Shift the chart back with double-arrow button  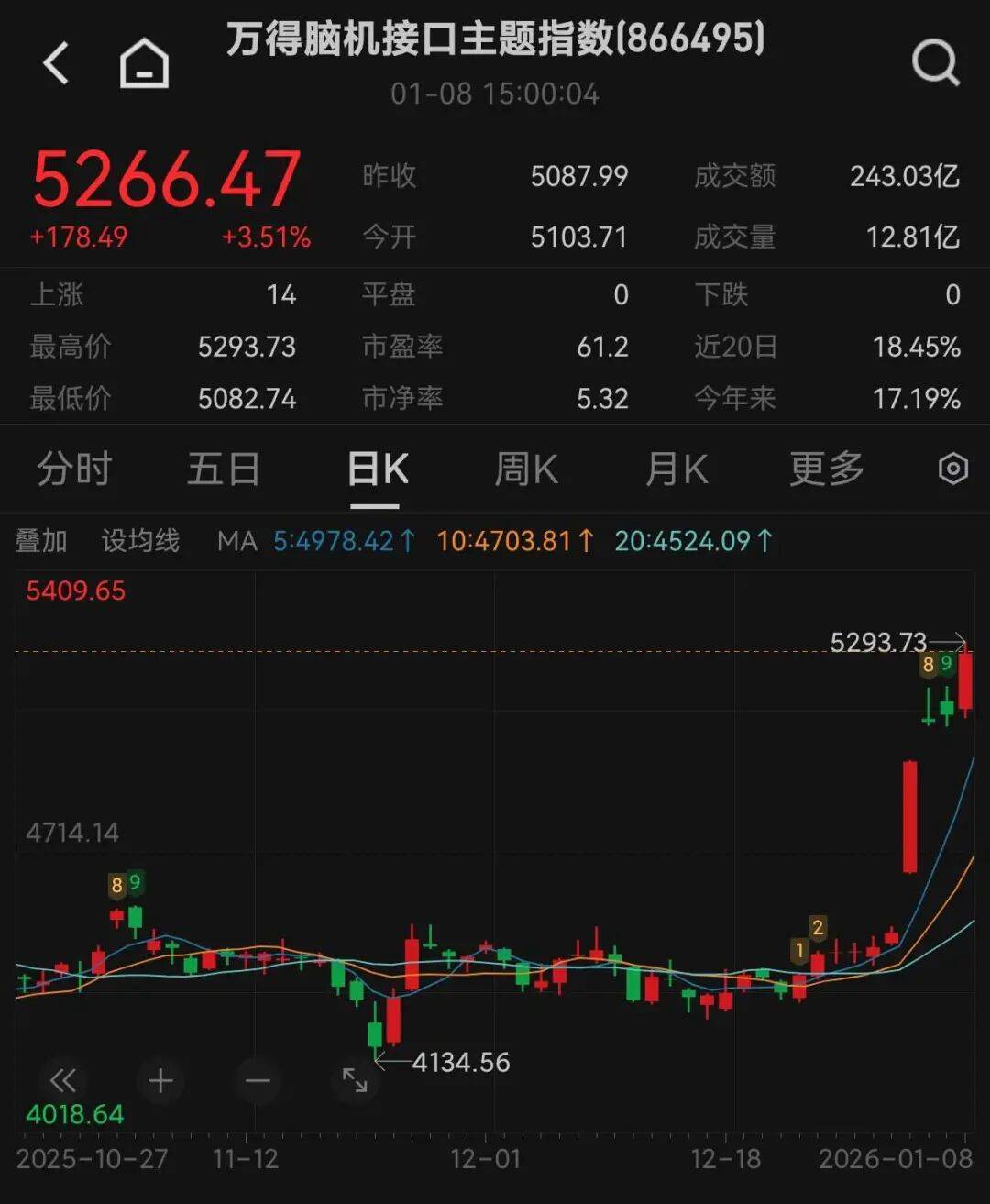63,1081
